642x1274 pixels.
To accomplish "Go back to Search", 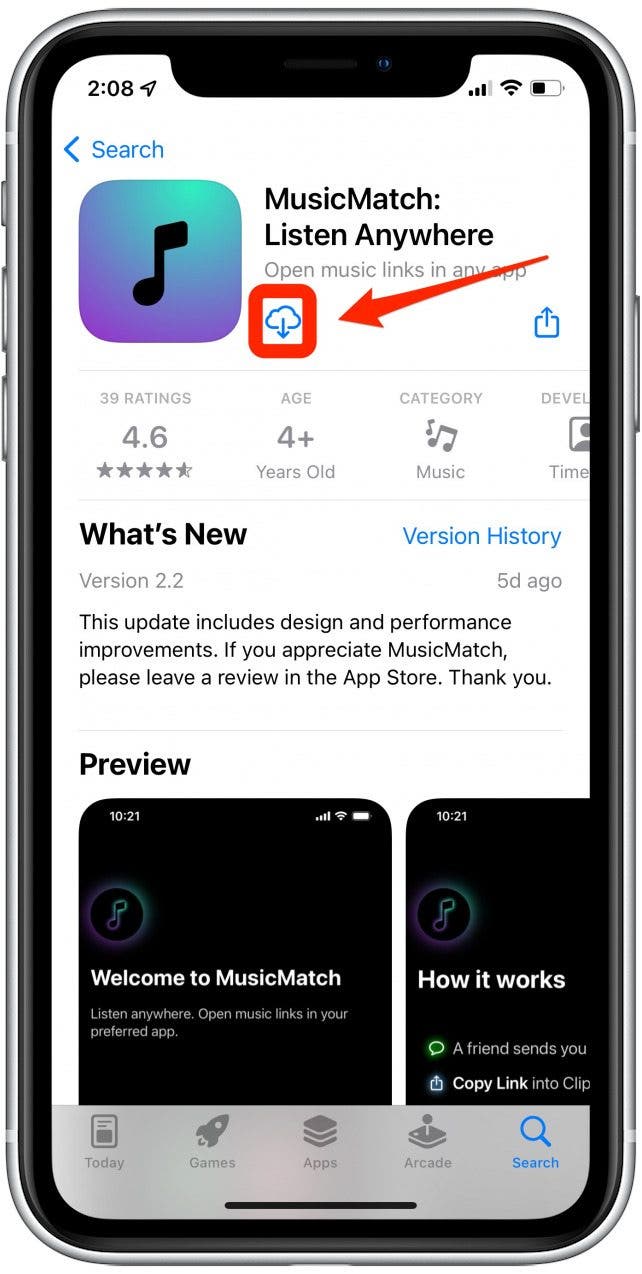I will (113, 150).
